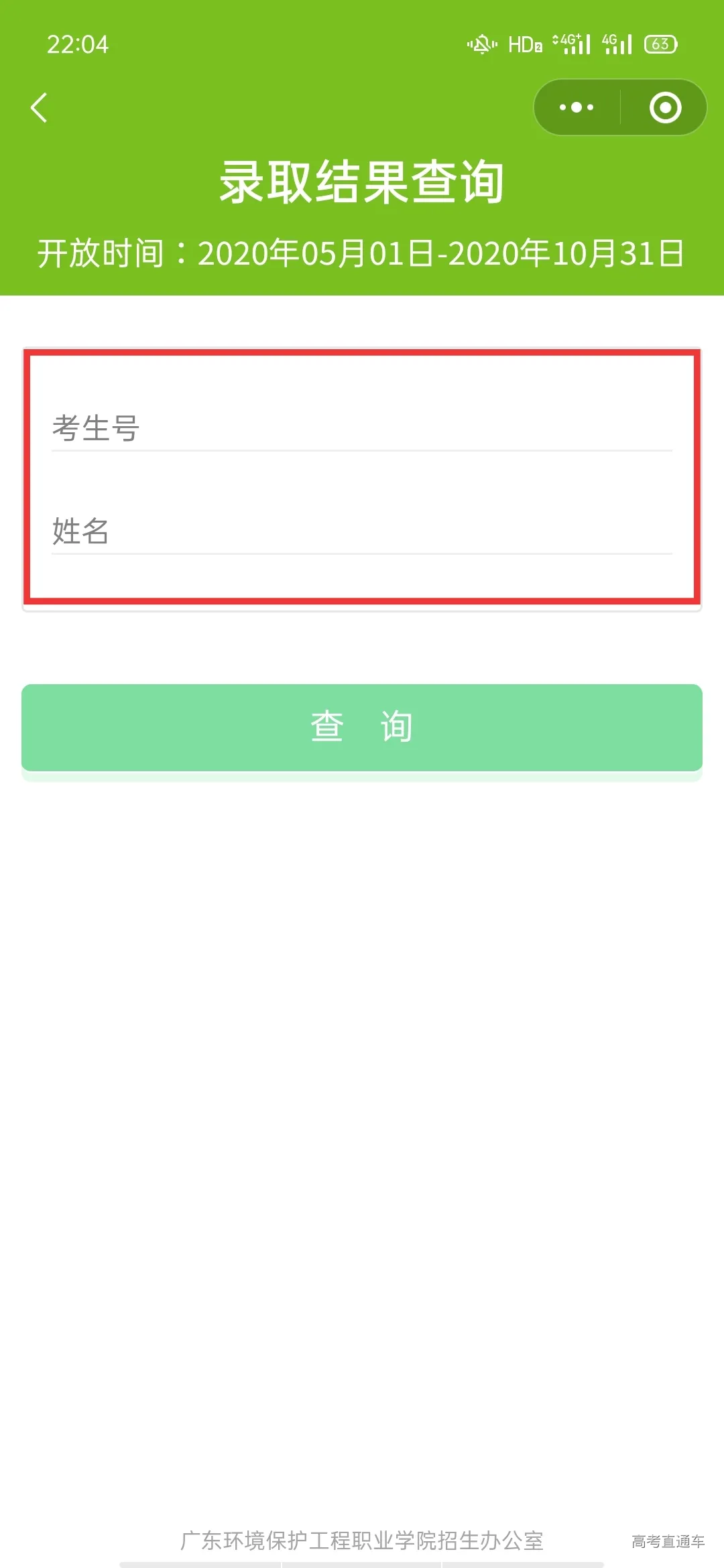Open the mini program three-dot menu
Screen dimensions: 724x1568
coord(577,107)
